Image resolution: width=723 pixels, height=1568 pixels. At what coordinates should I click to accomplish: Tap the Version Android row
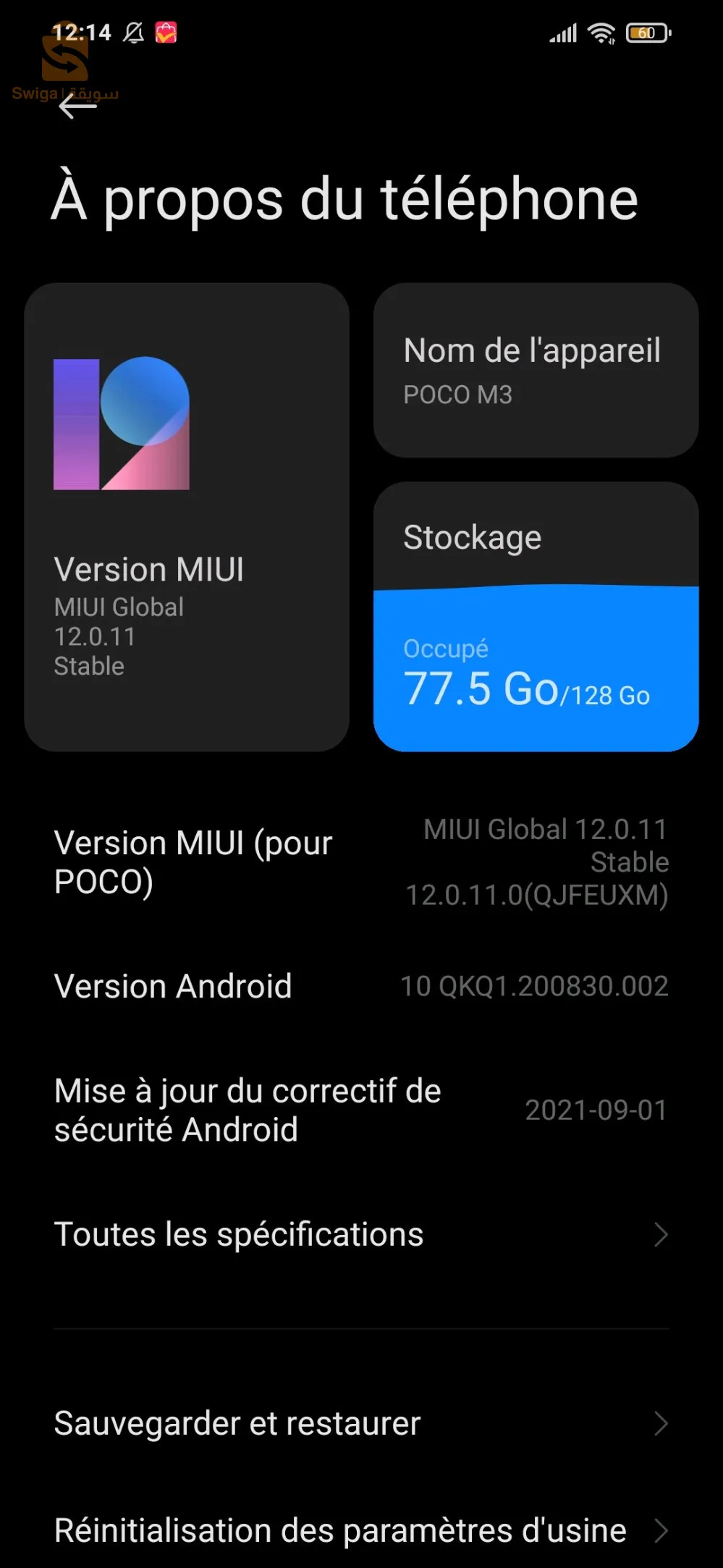[x=360, y=986]
